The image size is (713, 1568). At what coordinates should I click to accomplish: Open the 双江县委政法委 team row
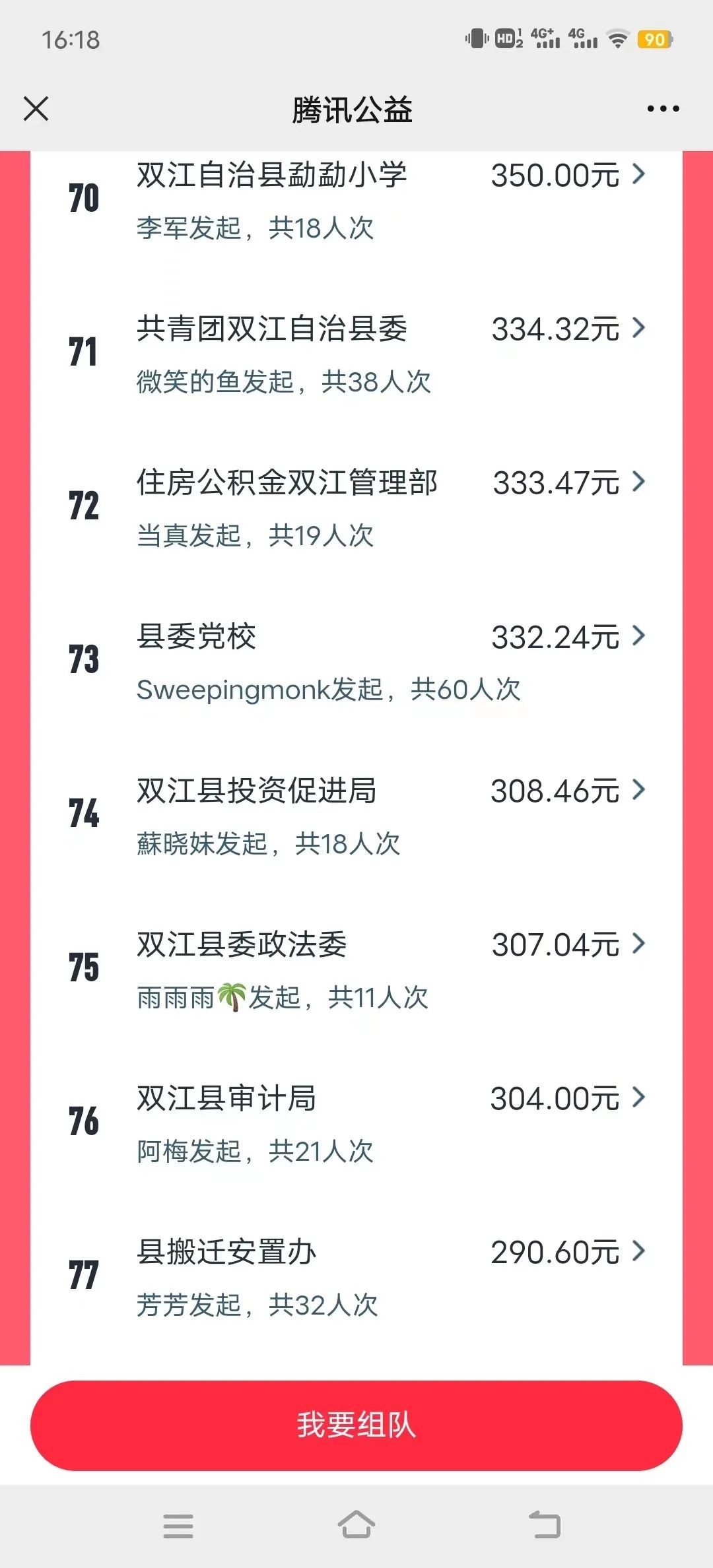pos(356,969)
